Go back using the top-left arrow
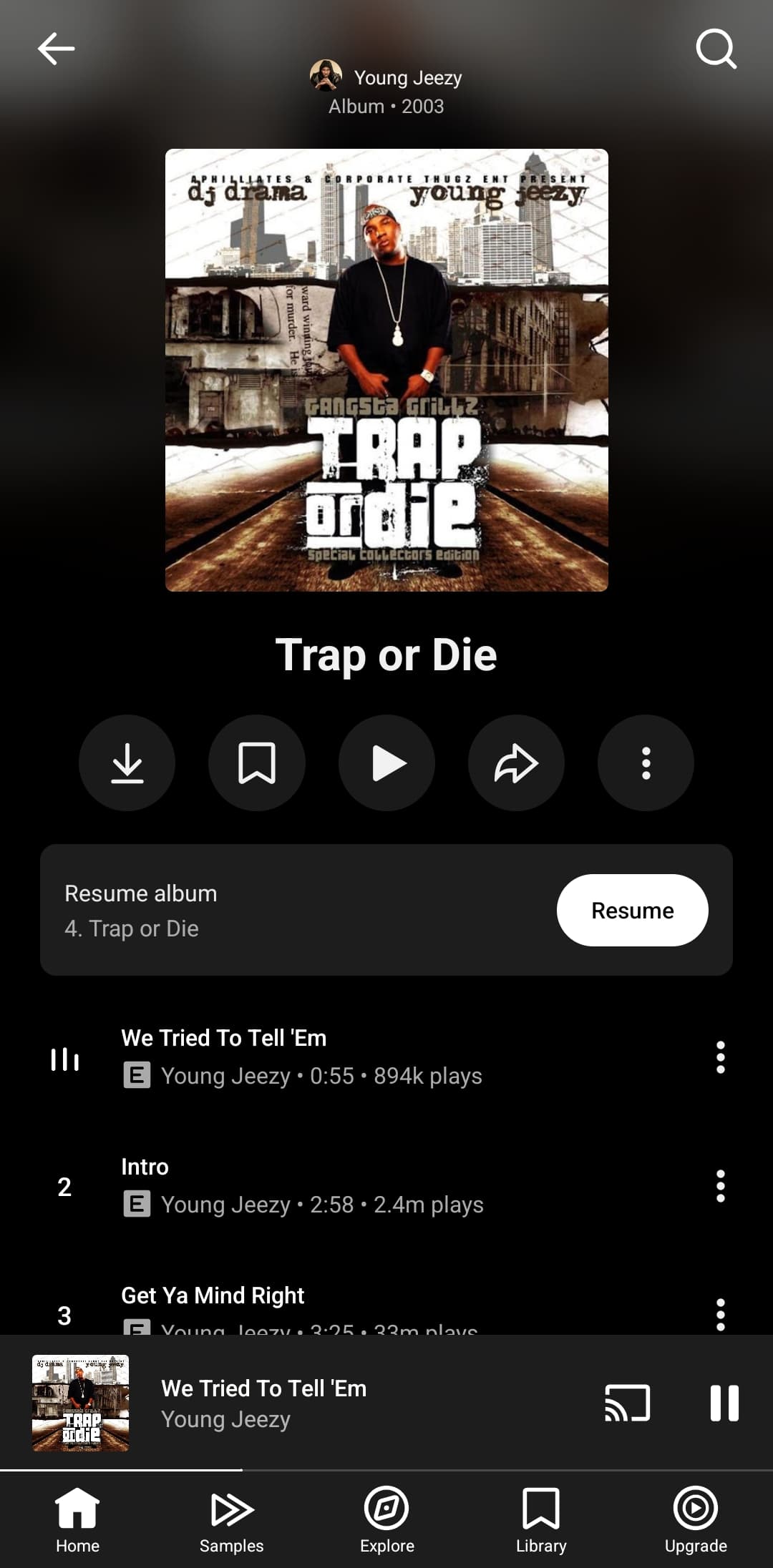 [57, 49]
